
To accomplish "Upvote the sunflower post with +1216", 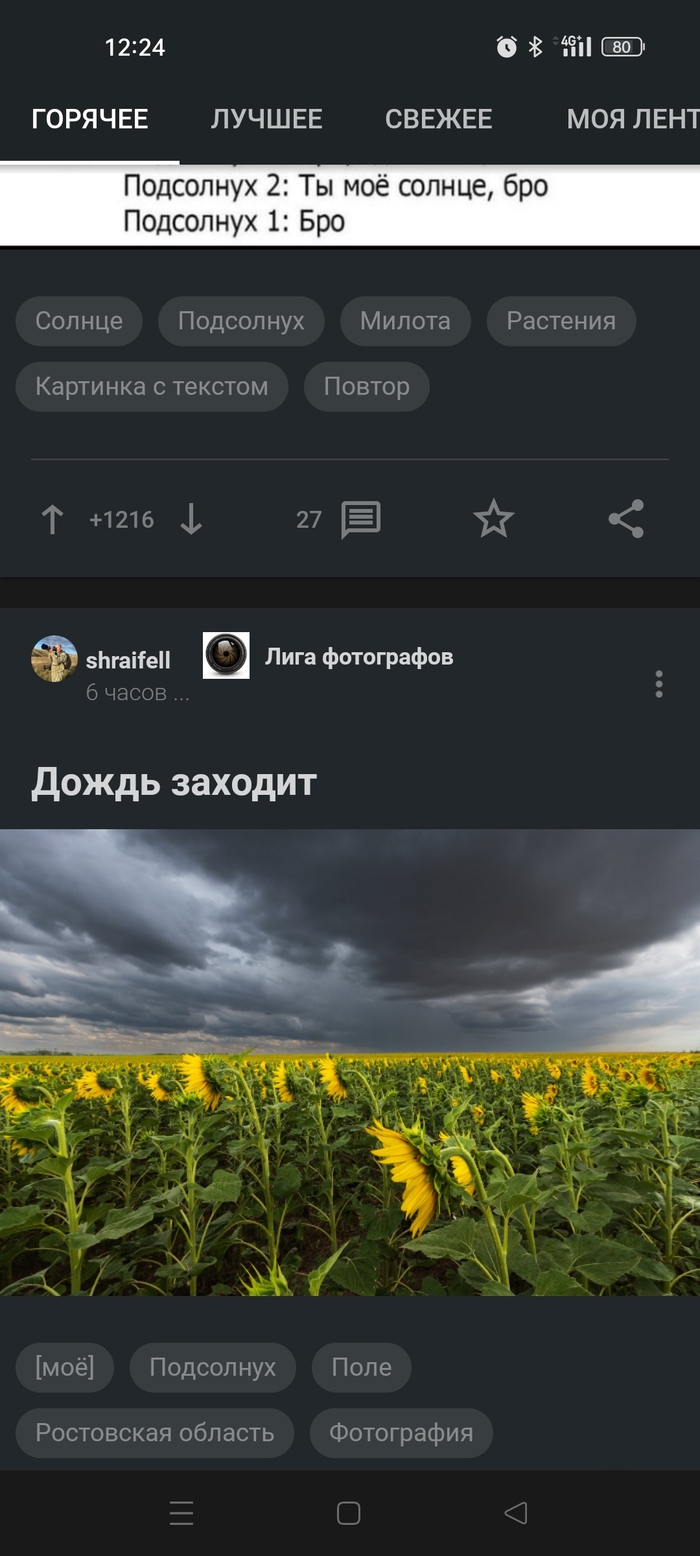I will (x=52, y=519).
